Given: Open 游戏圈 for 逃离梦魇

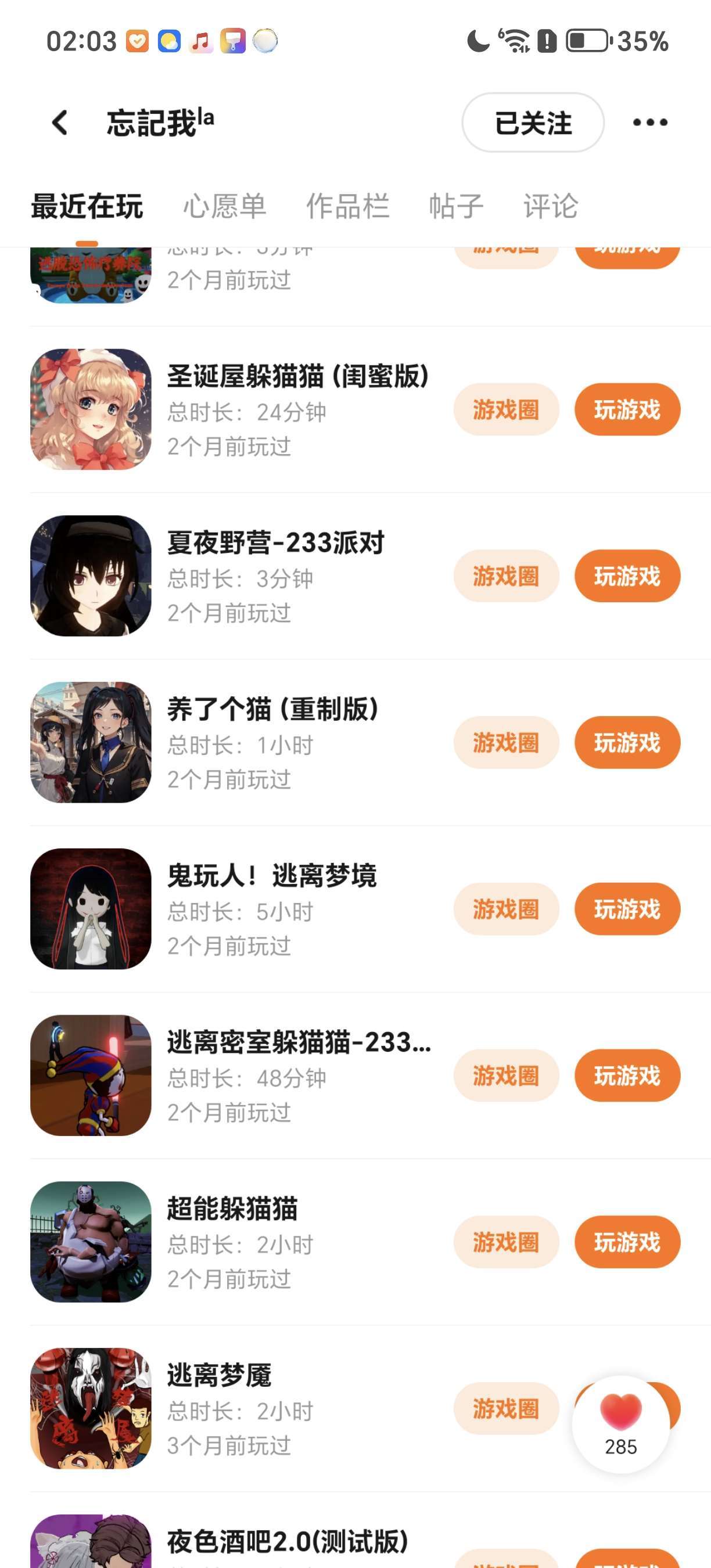Looking at the screenshot, I should [506, 1408].
